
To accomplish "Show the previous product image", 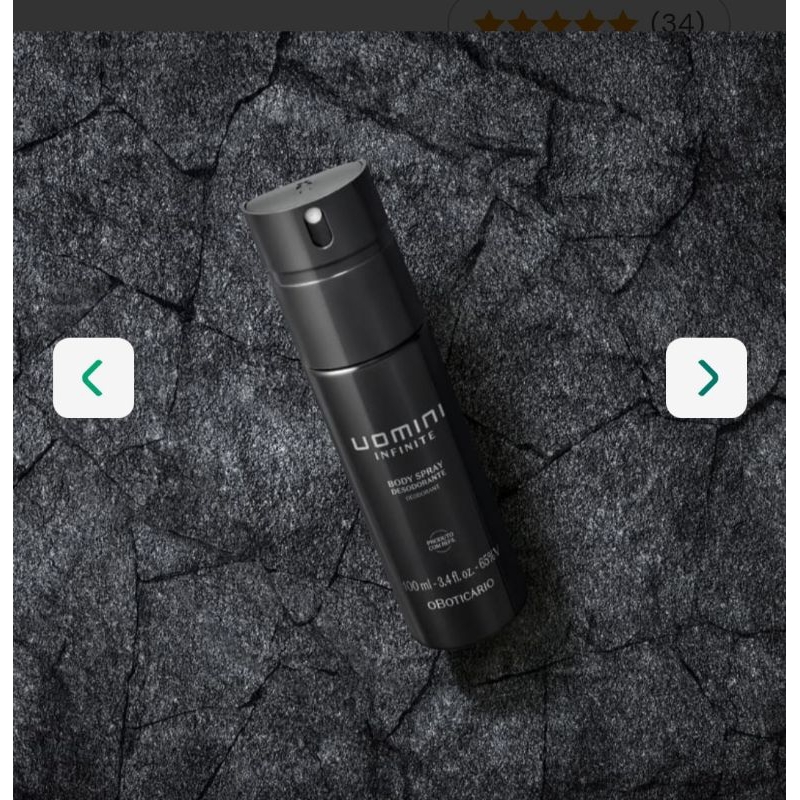I will (93, 378).
